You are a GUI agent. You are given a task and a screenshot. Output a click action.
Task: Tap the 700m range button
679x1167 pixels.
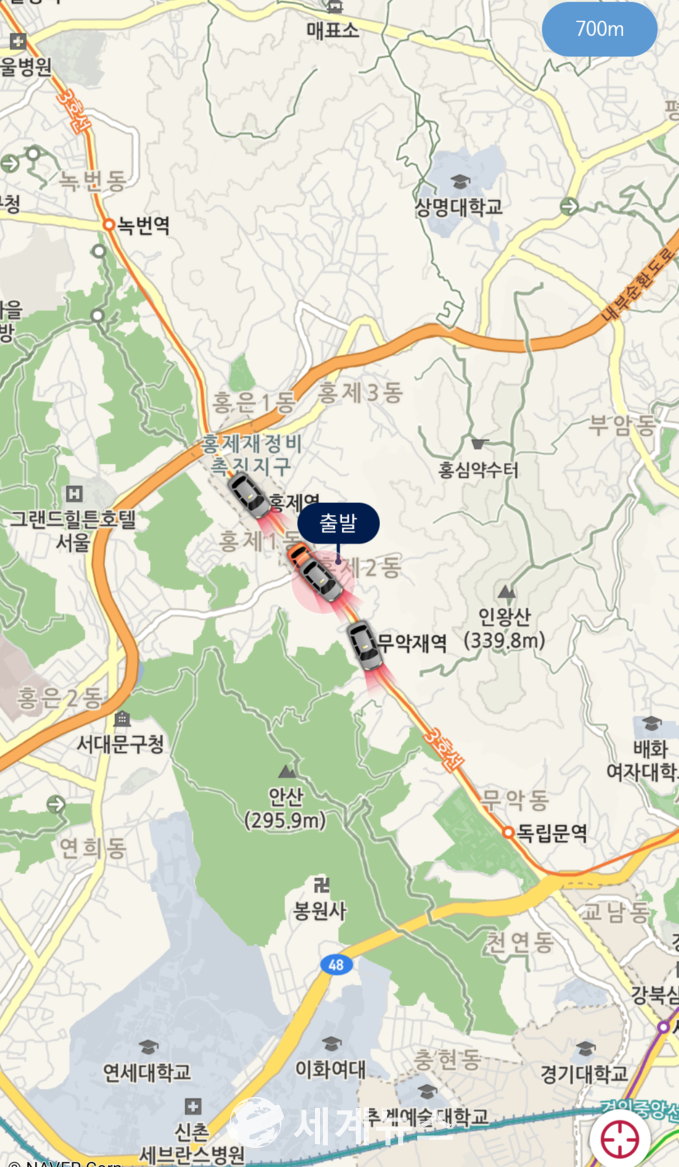(x=599, y=29)
